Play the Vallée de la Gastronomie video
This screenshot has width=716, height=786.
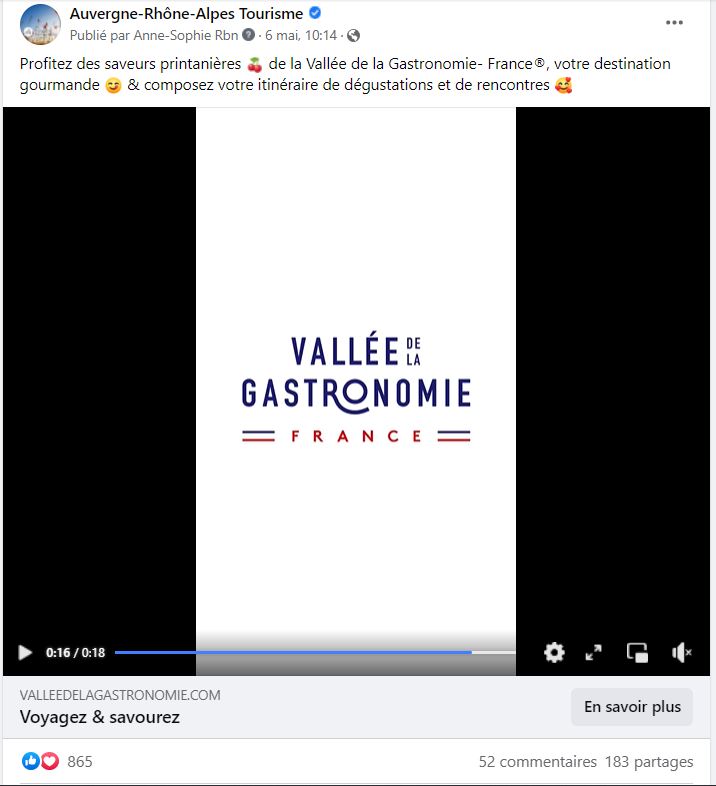pos(25,653)
